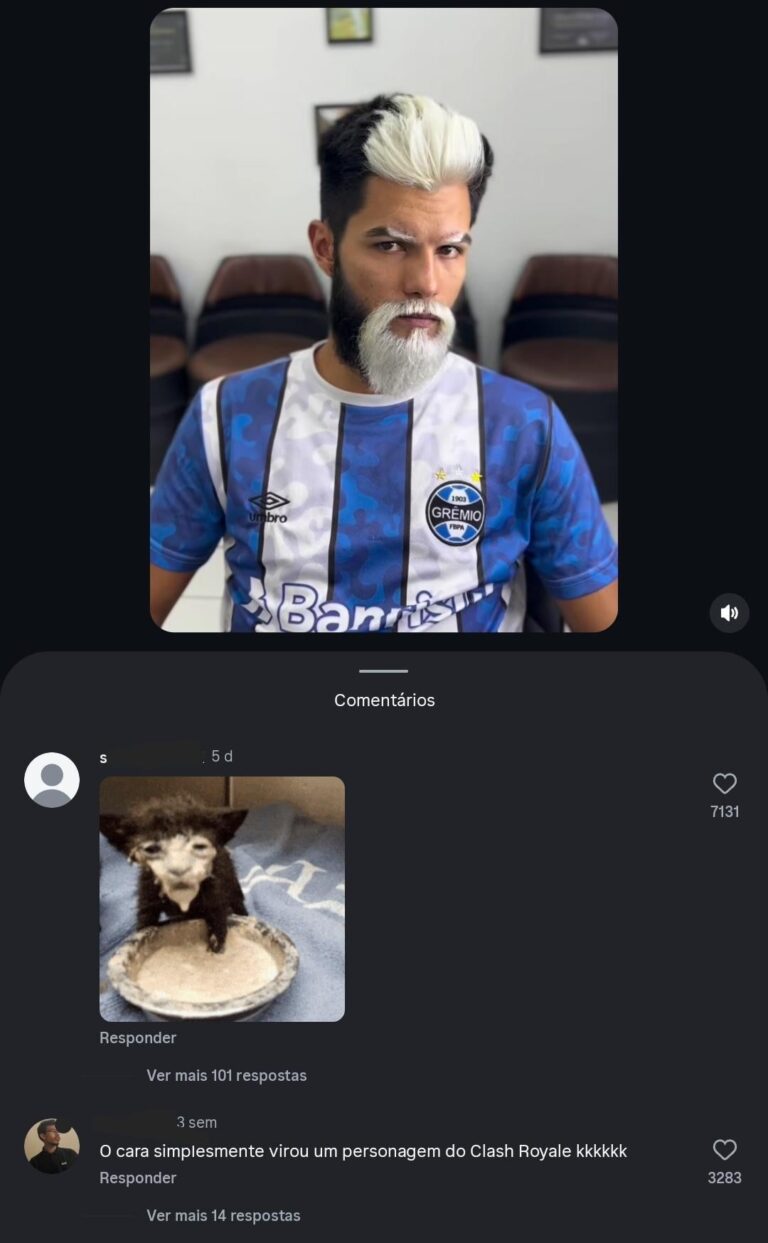
Task: Mute the video sound
Action: click(729, 613)
